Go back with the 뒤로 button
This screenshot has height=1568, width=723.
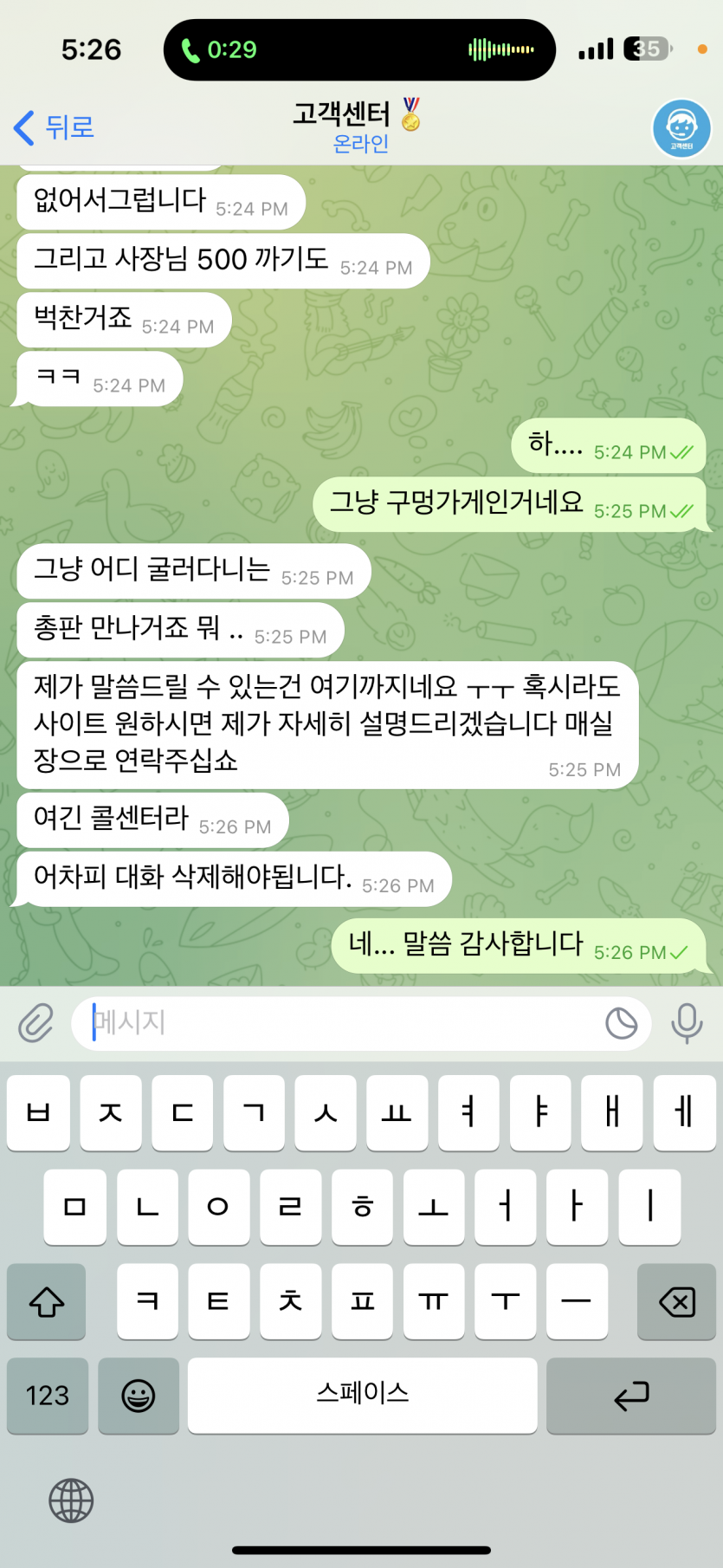pyautogui.click(x=54, y=128)
